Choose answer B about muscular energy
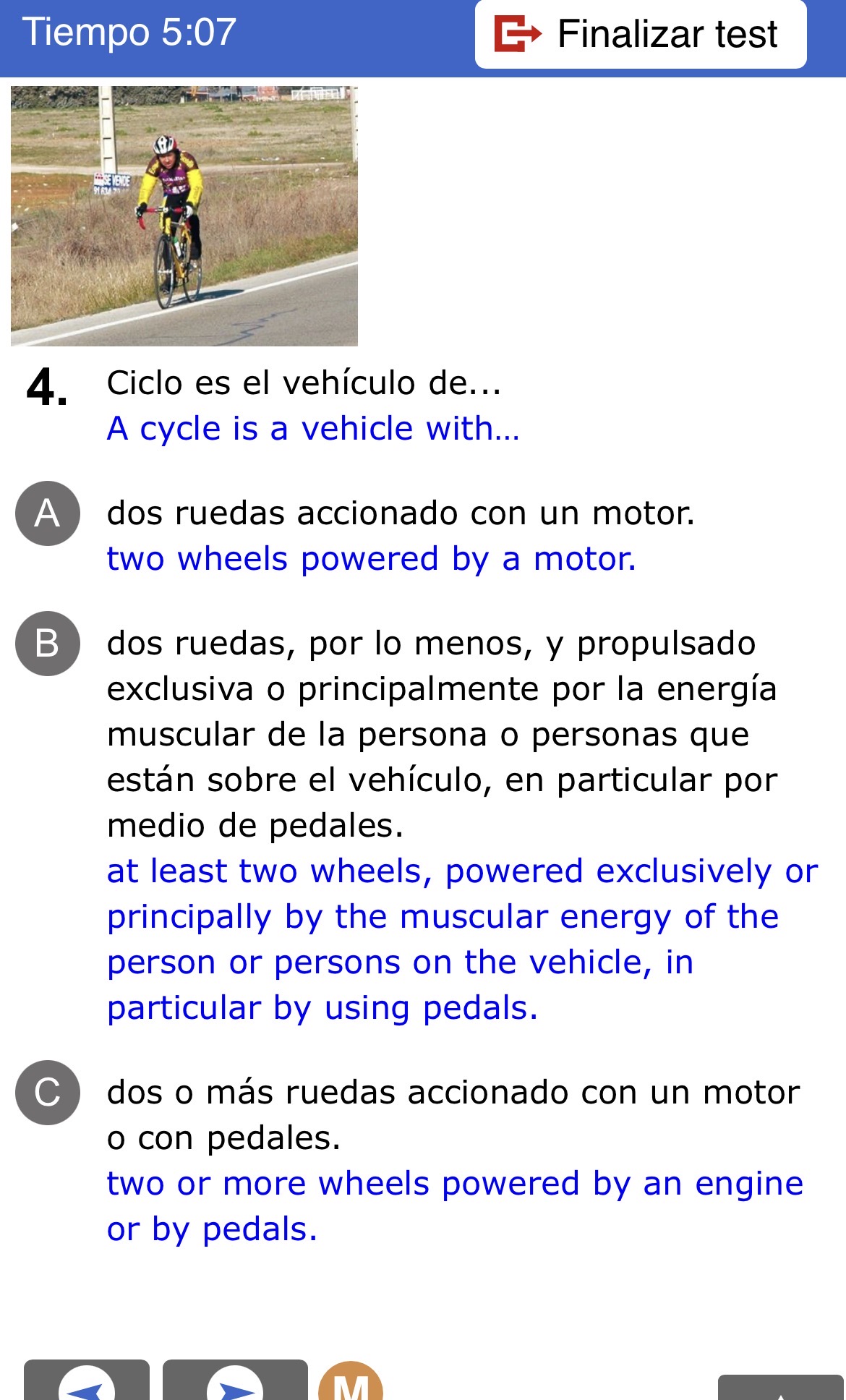The image size is (846, 1400). tap(48, 644)
